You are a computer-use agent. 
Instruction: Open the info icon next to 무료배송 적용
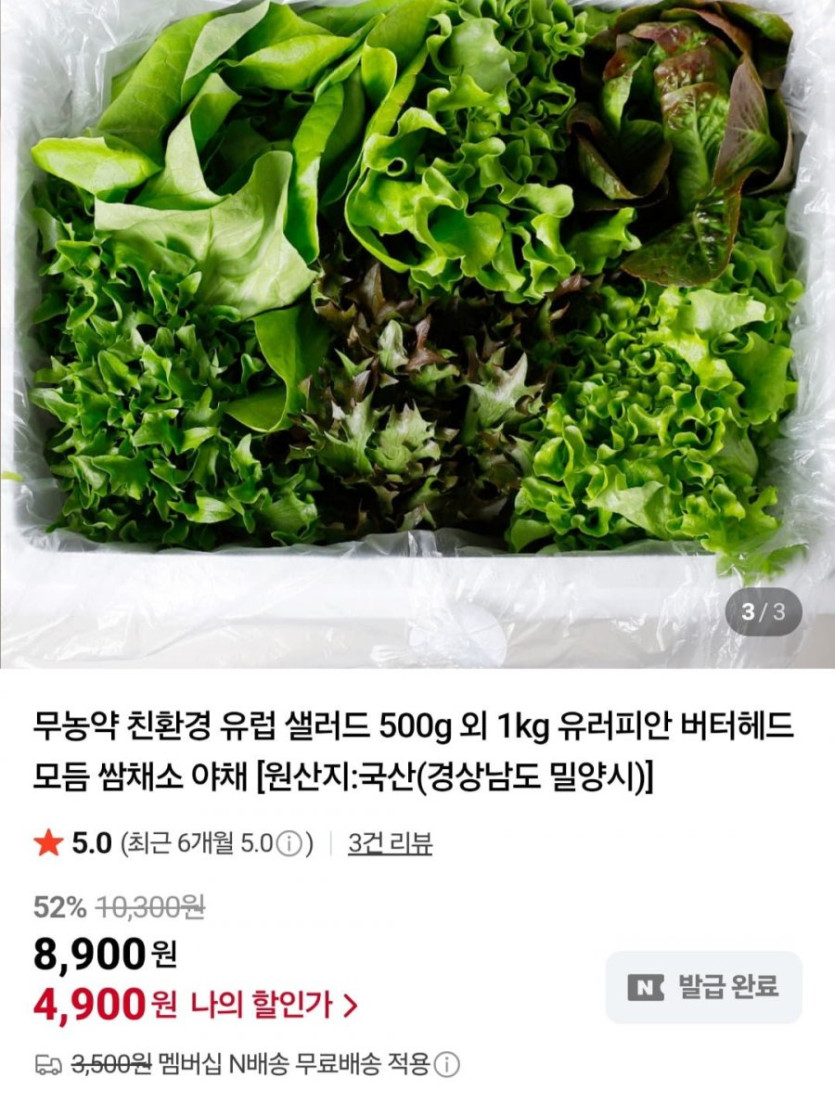coord(447,1064)
